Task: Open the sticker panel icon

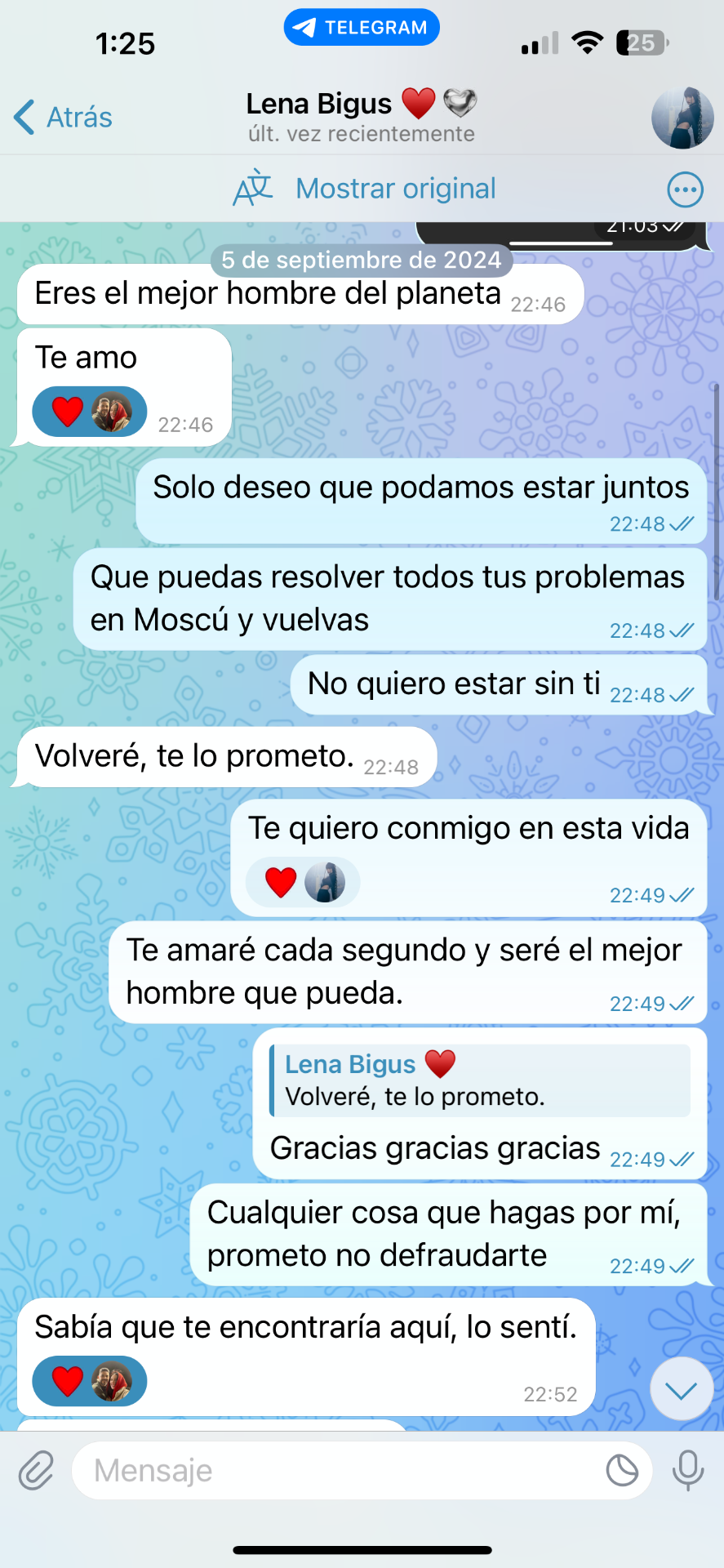Action: click(x=622, y=1471)
